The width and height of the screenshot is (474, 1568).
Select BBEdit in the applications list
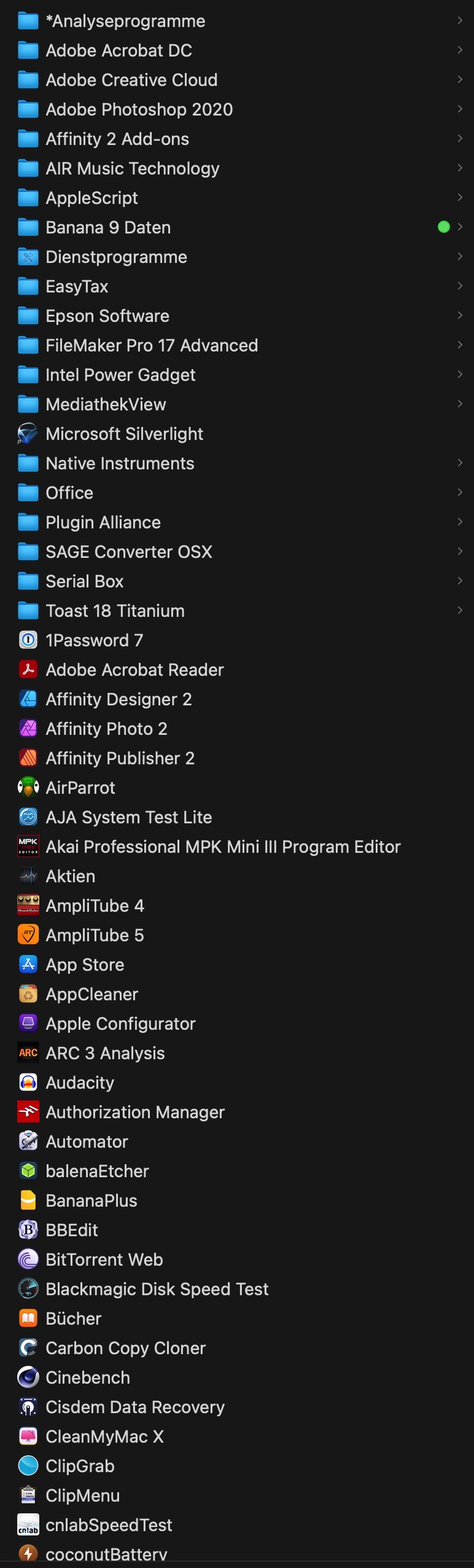click(72, 1230)
